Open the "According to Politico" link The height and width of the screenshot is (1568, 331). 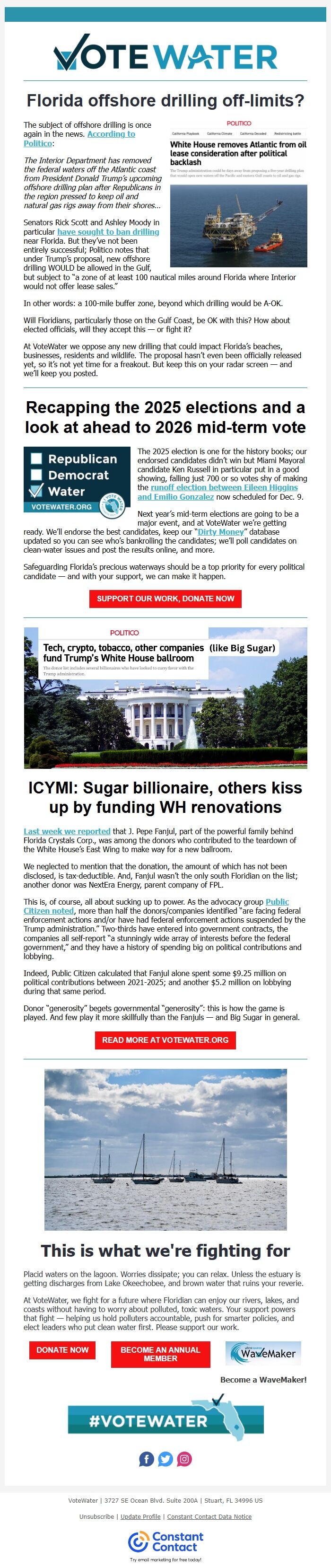[111, 134]
